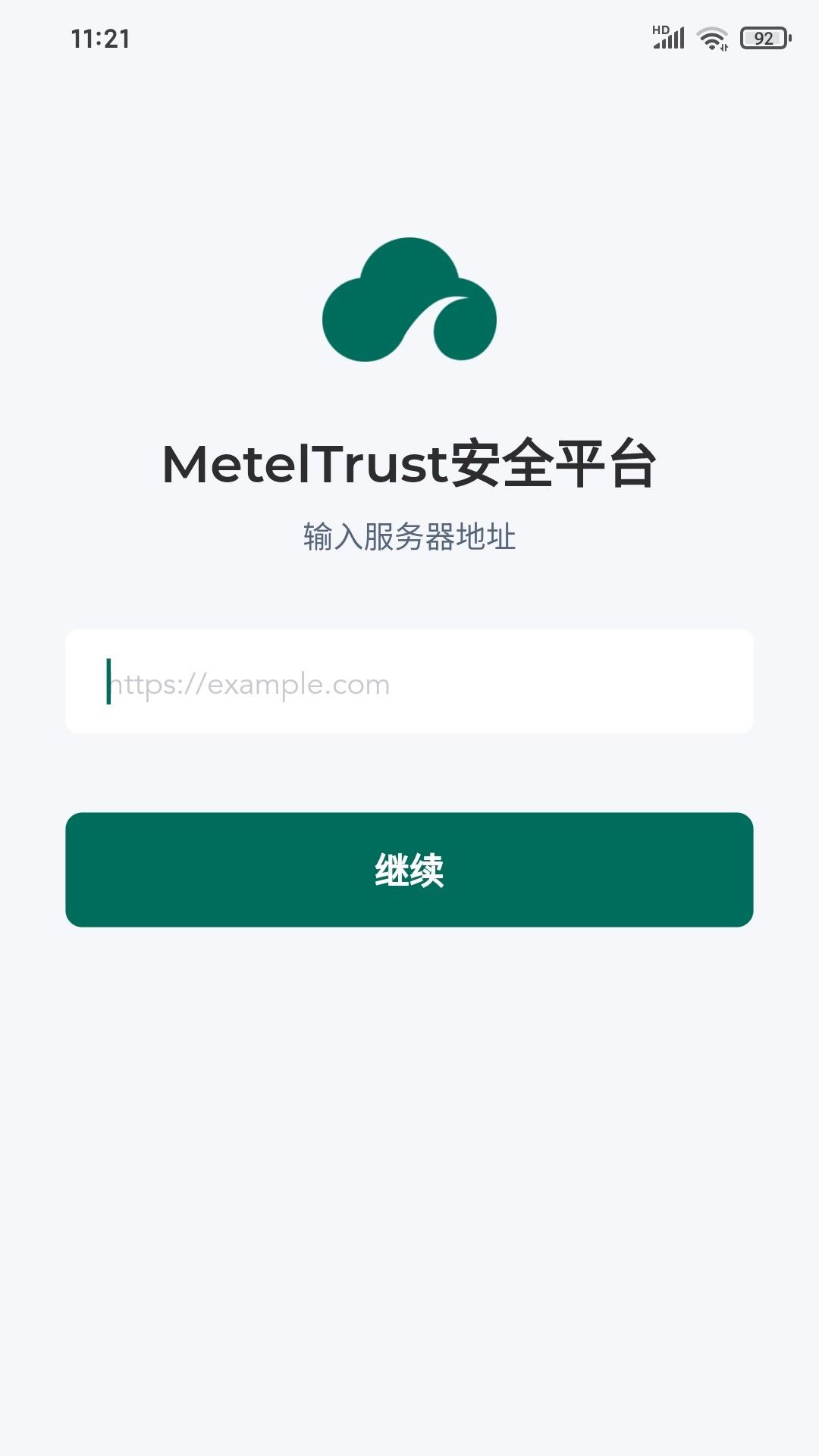The width and height of the screenshot is (819, 1456).
Task: Tap the HD indicator in status bar
Action: [661, 30]
